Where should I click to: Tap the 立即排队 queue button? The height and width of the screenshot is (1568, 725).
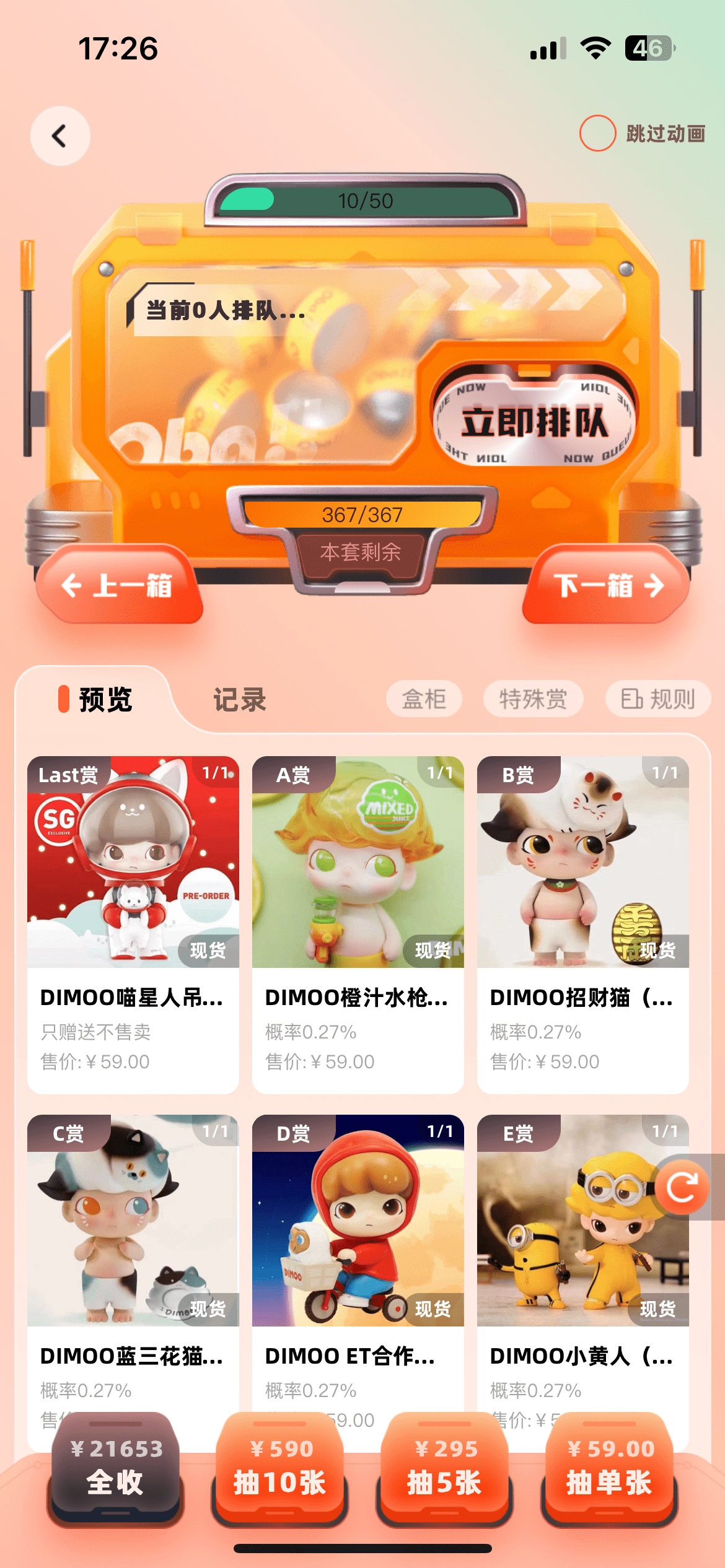534,422
